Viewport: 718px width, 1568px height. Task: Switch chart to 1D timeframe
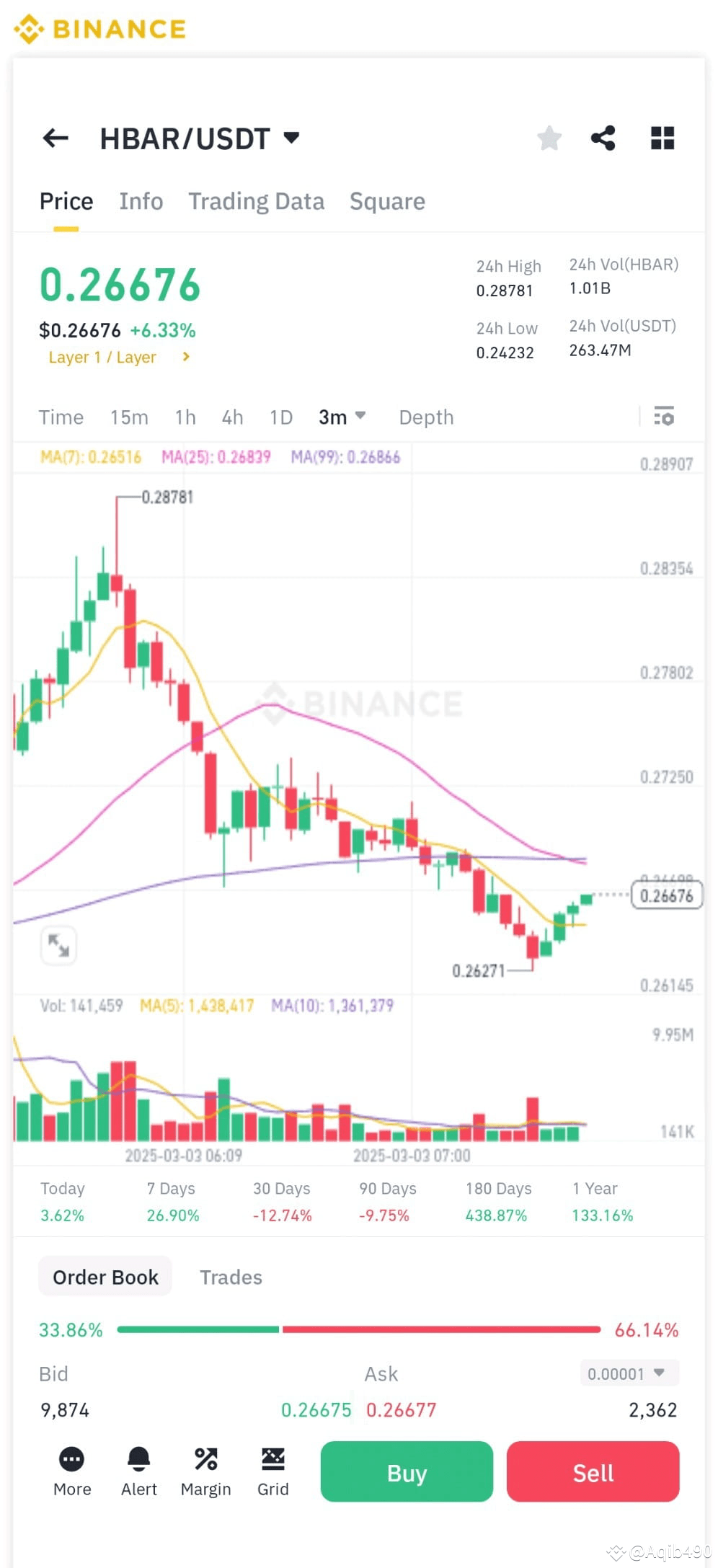click(x=280, y=417)
